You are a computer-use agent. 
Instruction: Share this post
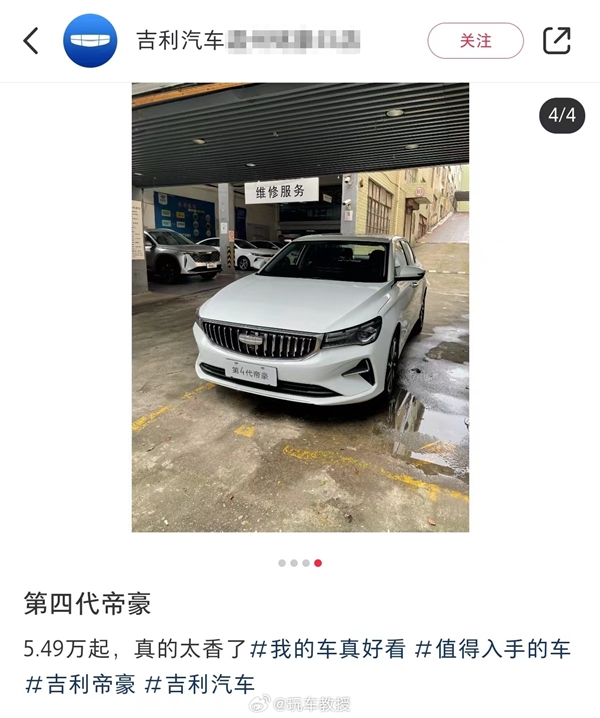tap(556, 41)
